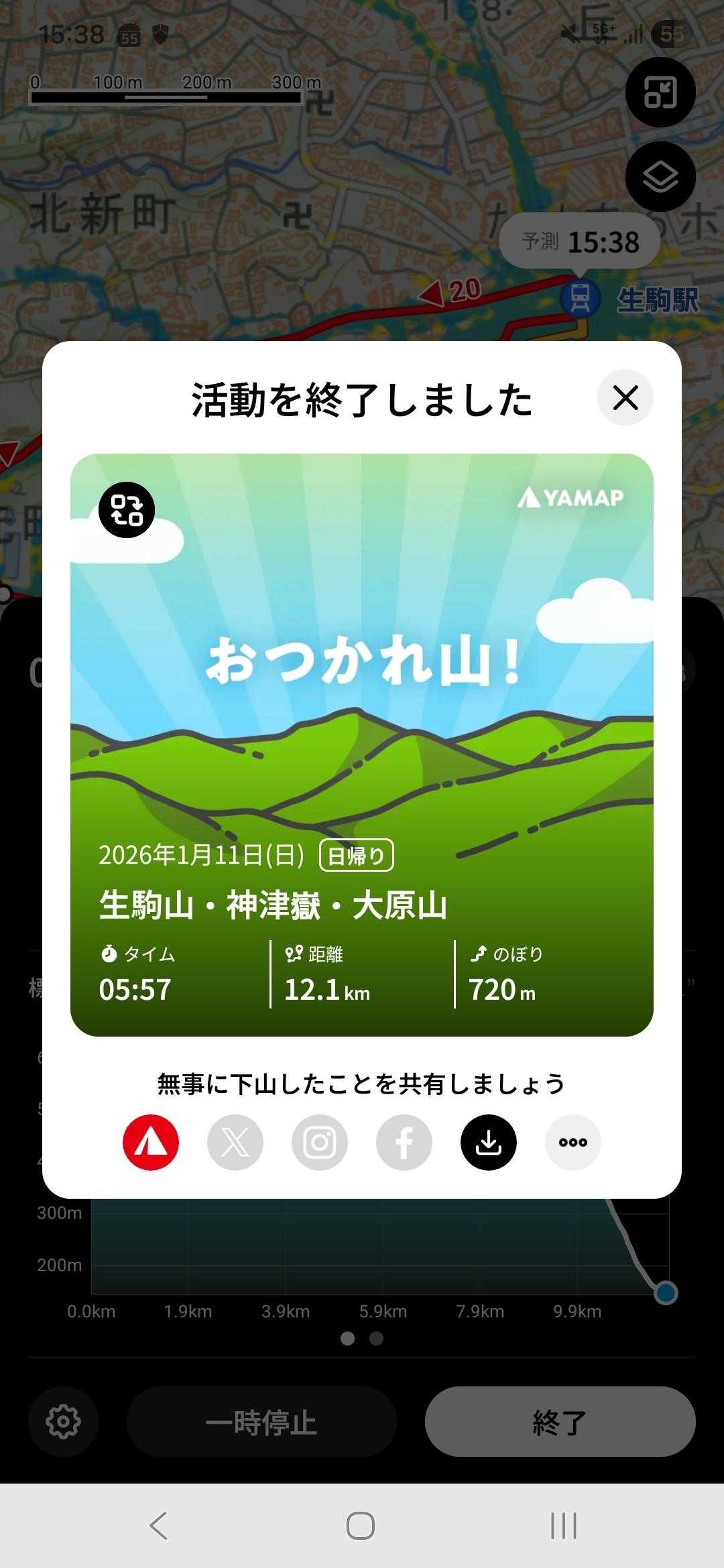Open the settings gear
This screenshot has height=1568, width=724.
pos(64,1421)
